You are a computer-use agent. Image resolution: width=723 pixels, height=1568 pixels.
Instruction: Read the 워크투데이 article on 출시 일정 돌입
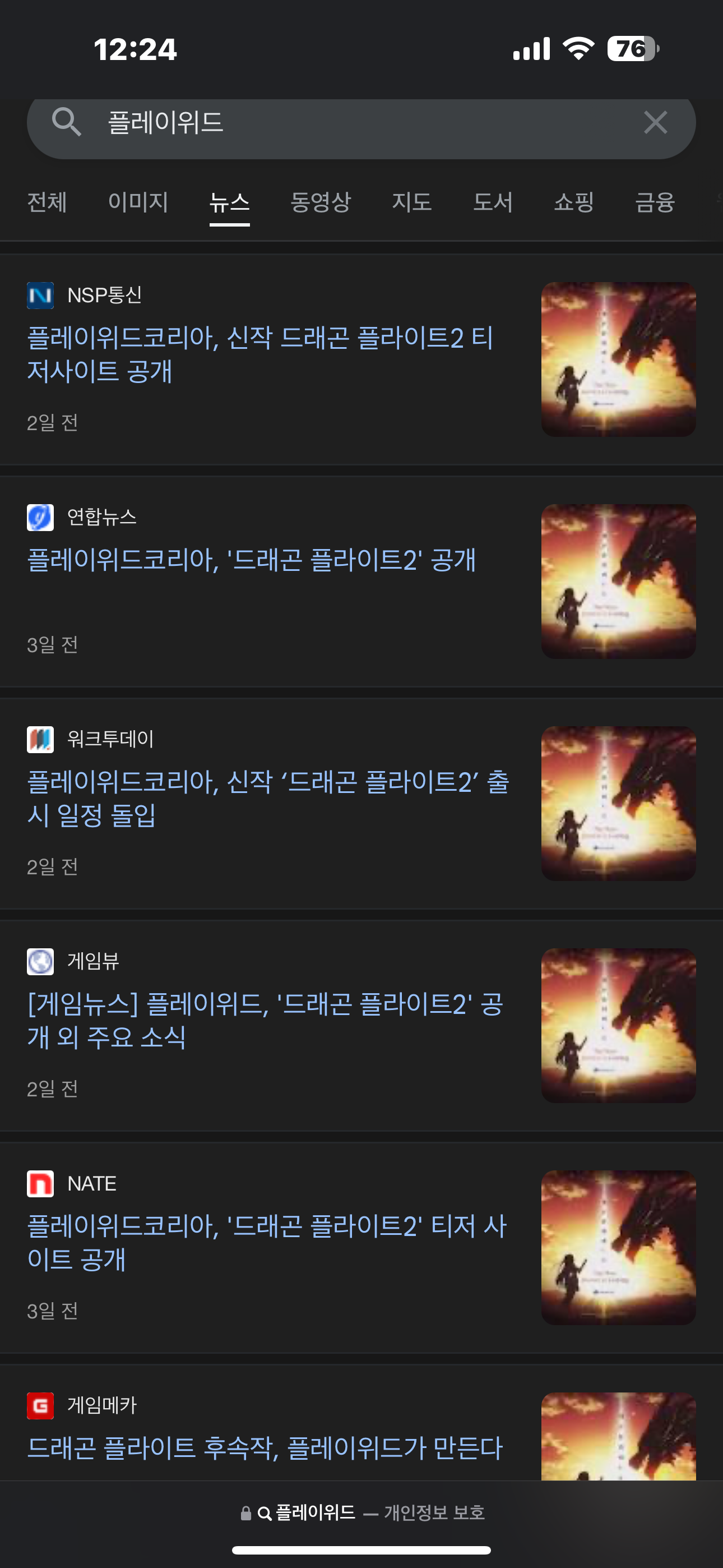[268, 798]
